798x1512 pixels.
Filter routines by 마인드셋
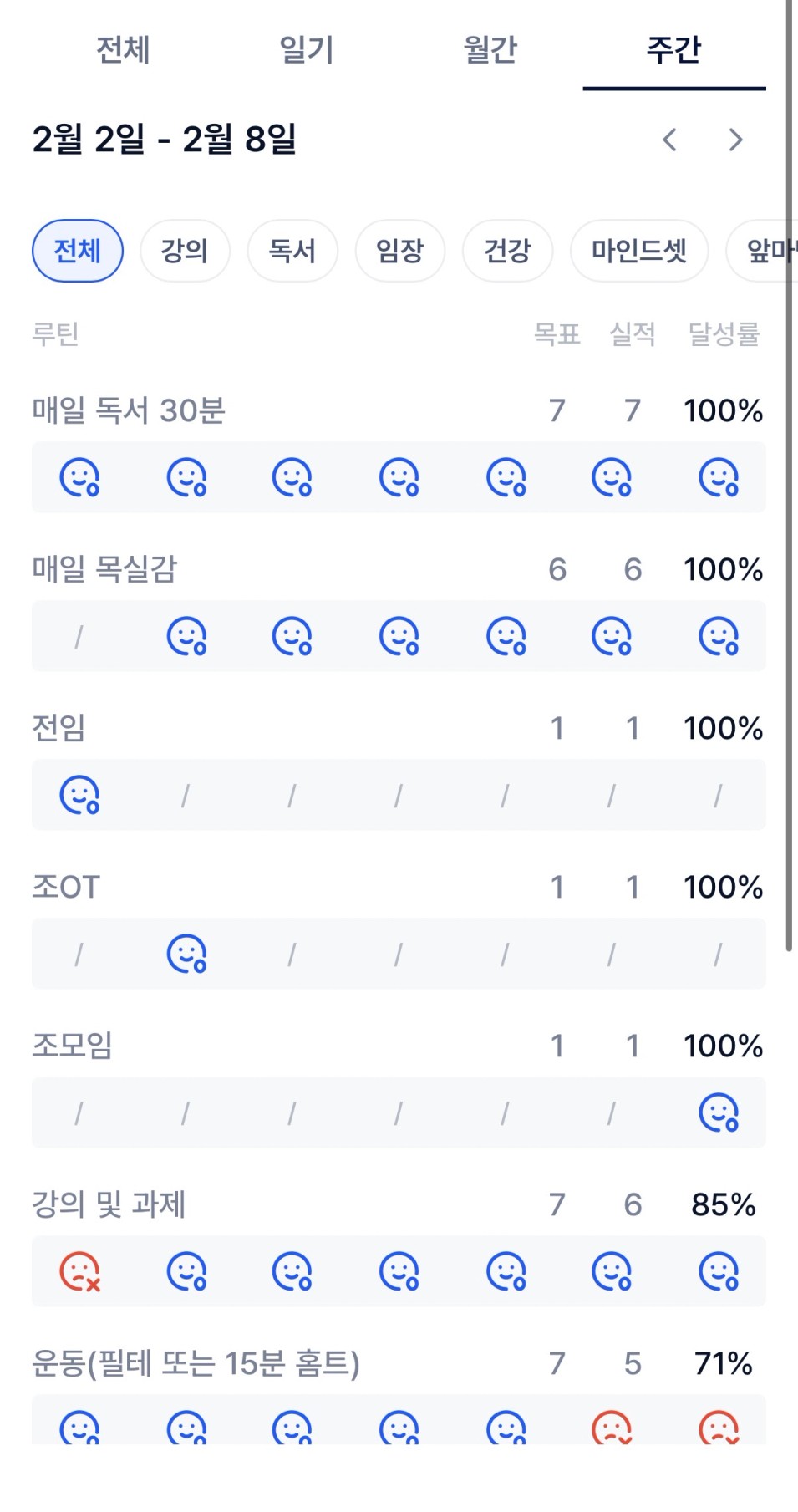(x=639, y=251)
